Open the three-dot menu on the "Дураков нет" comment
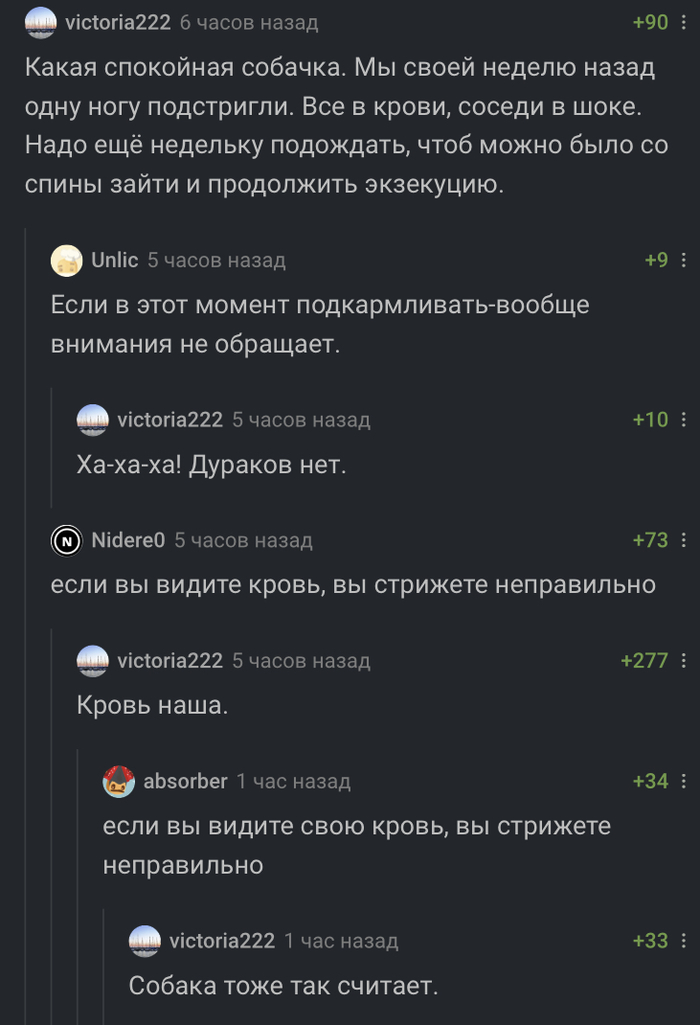Screen dimensions: 700x1025 (684, 420)
